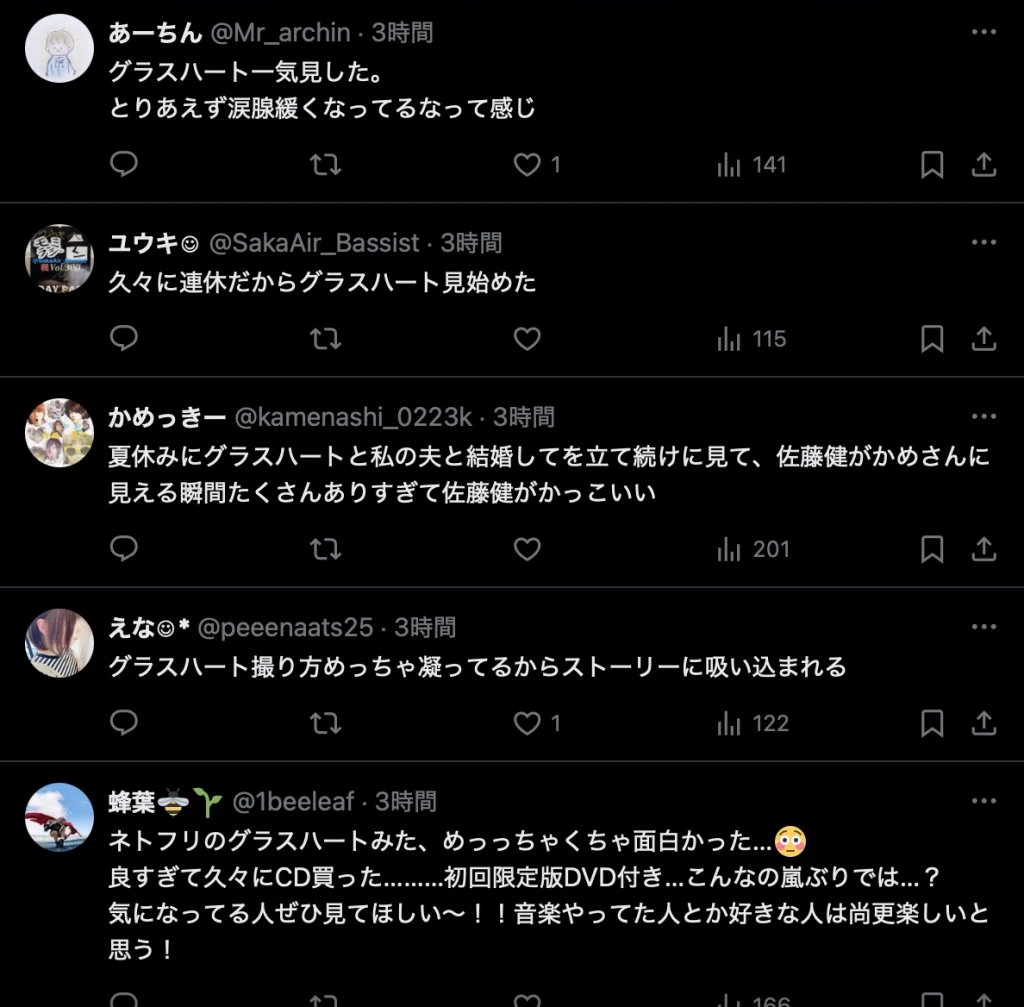Image resolution: width=1024 pixels, height=1007 pixels.
Task: Share えな's post
Action: [x=984, y=723]
